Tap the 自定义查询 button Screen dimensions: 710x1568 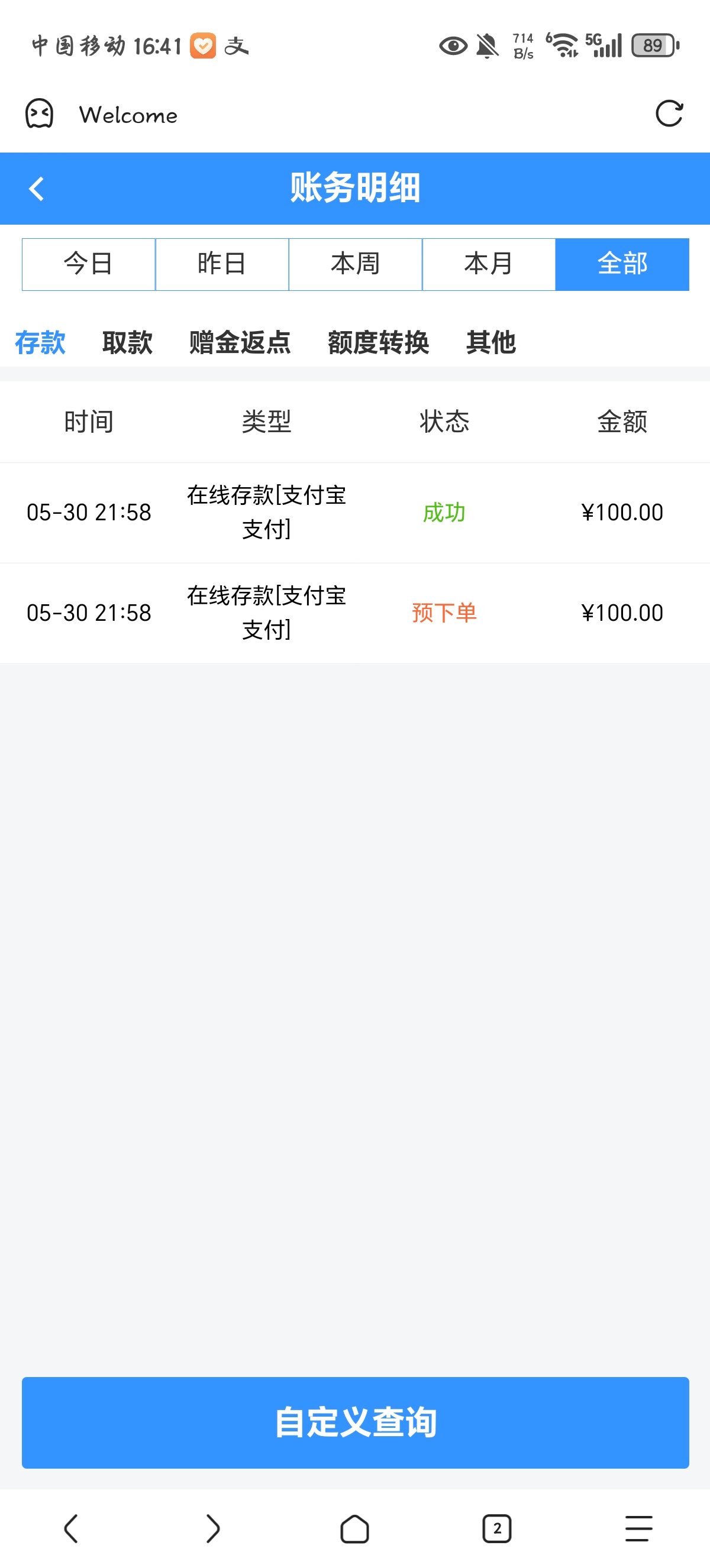click(x=355, y=1422)
